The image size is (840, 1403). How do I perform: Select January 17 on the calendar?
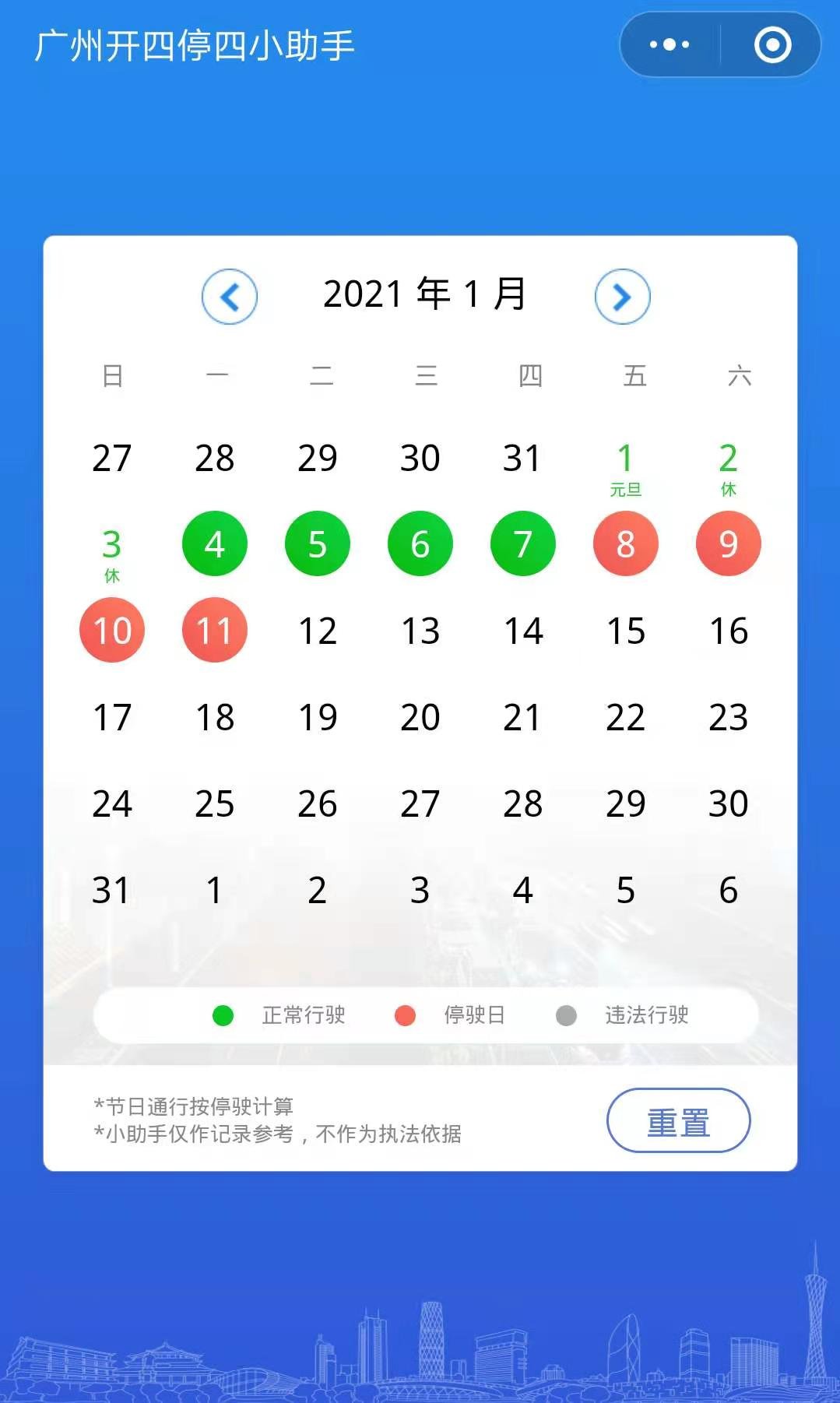coord(112,716)
